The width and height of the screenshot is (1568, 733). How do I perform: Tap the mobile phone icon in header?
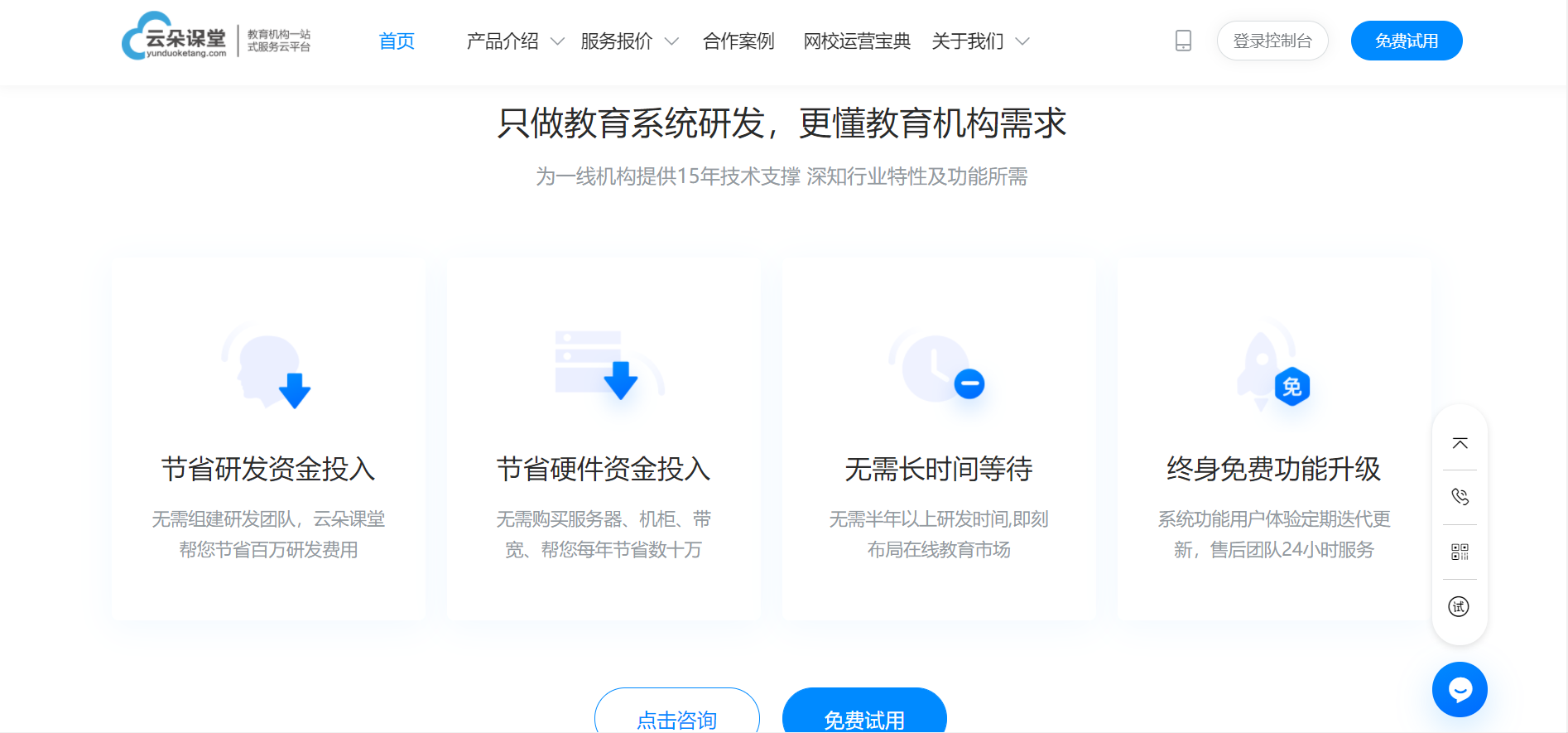coord(1183,41)
